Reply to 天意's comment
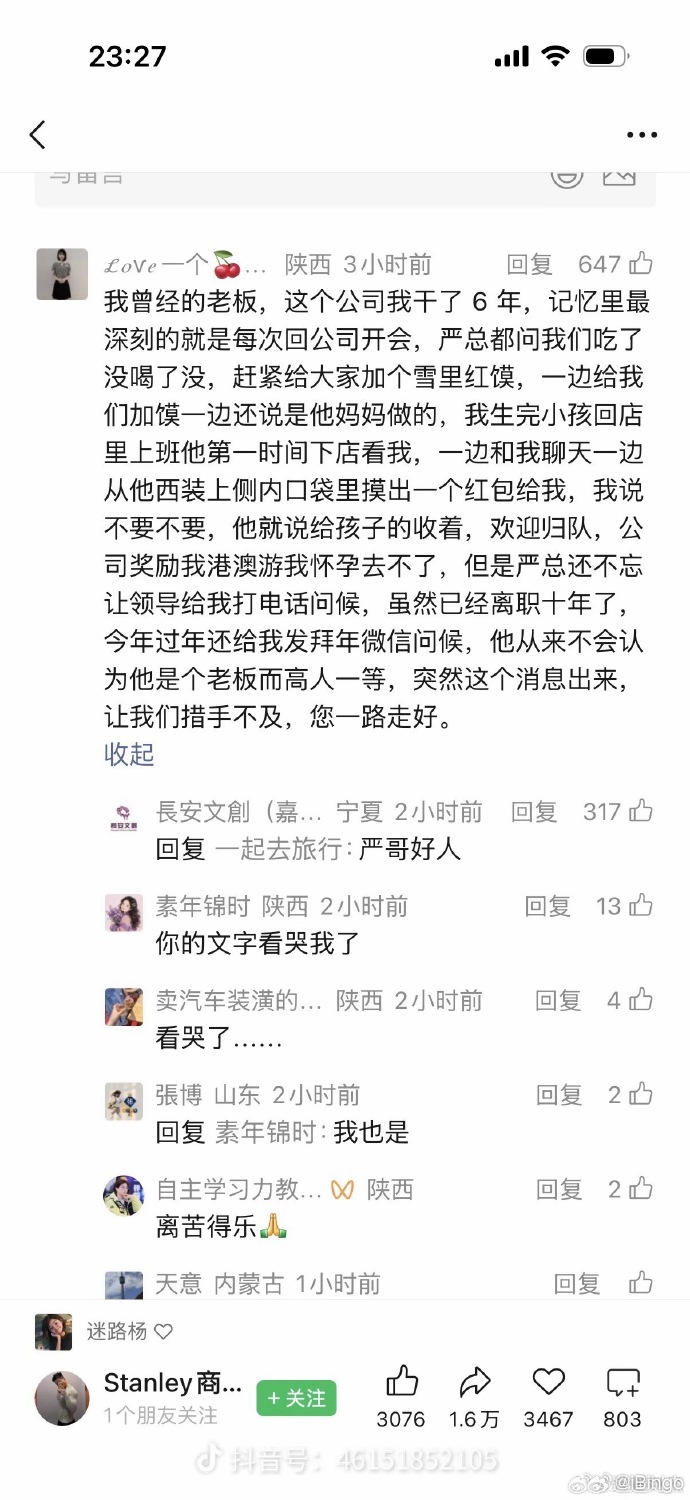 point(578,1283)
